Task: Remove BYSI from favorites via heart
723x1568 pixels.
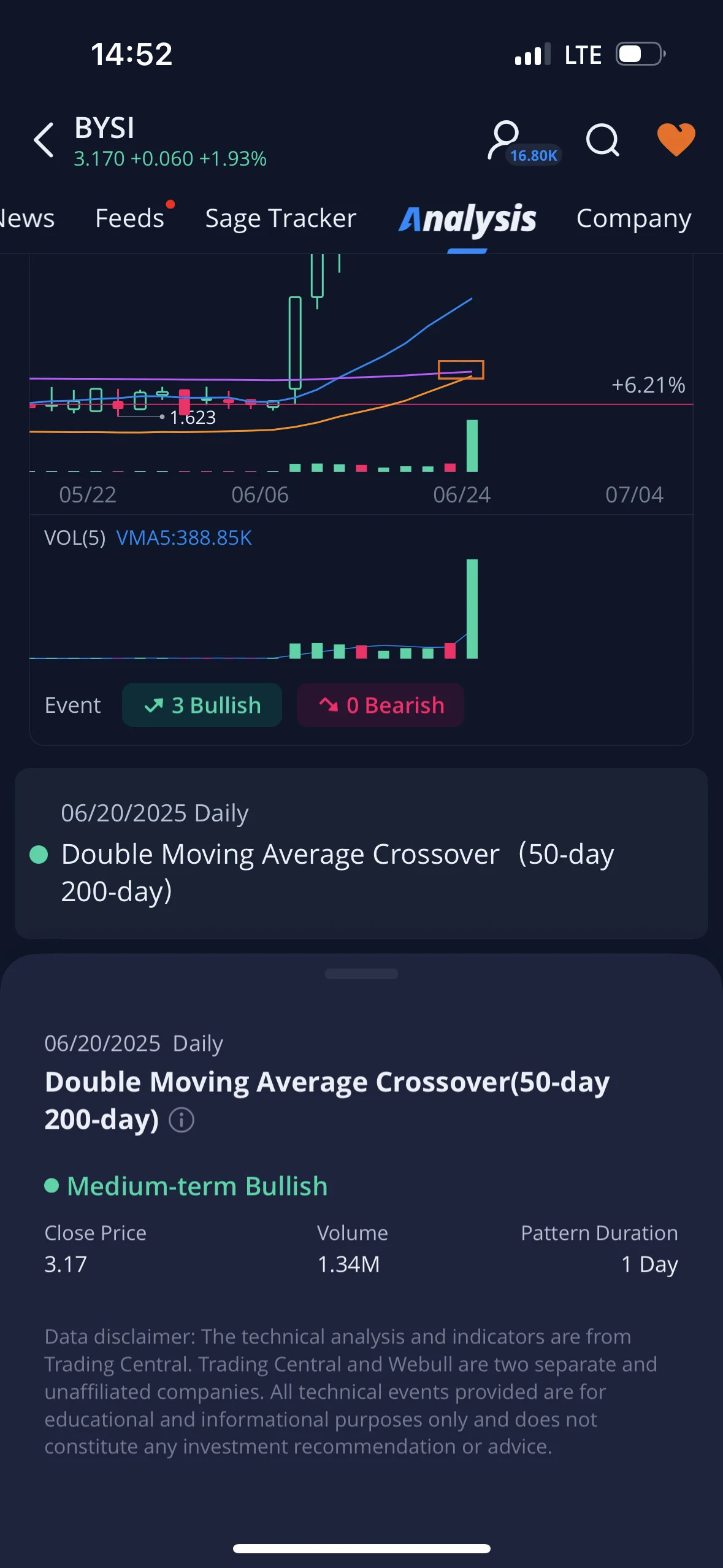Action: (676, 139)
